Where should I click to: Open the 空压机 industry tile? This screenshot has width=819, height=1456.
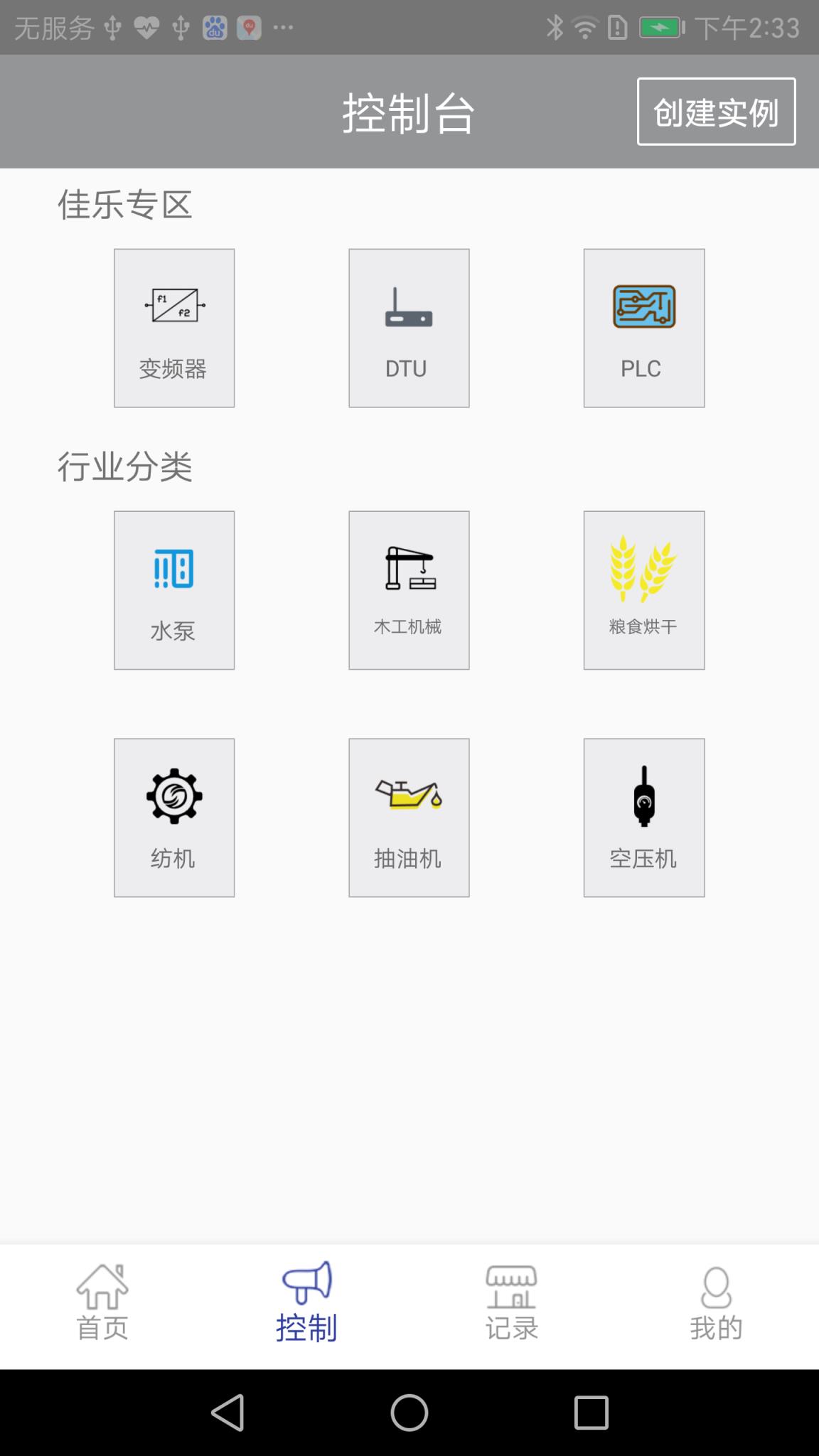click(x=643, y=818)
